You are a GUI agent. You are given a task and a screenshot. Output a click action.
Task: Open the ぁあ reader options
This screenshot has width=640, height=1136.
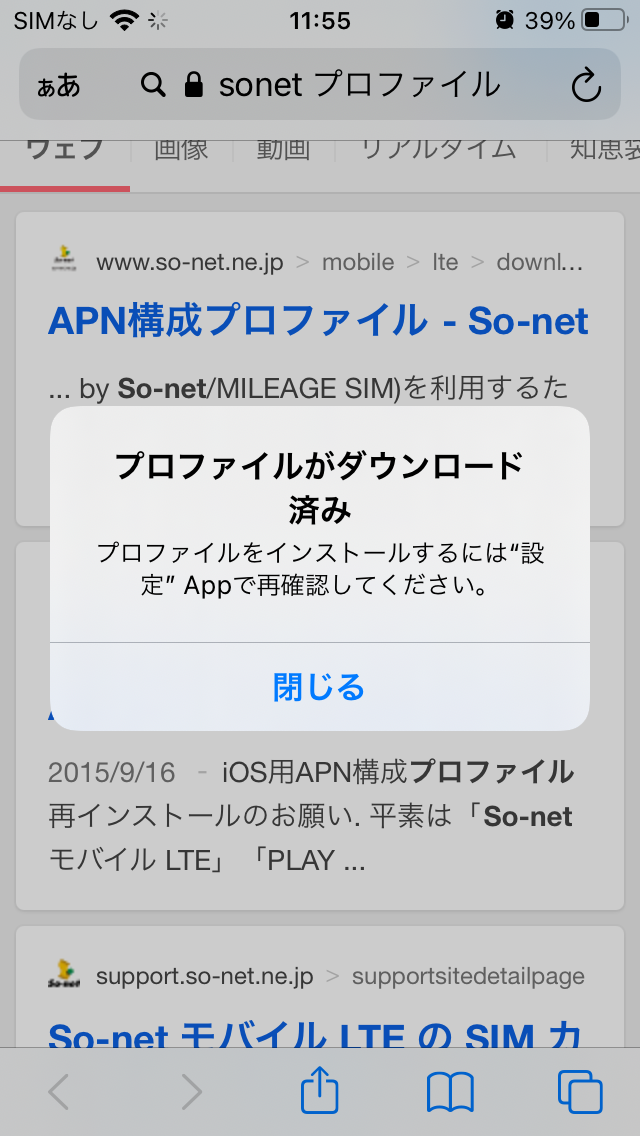click(59, 86)
